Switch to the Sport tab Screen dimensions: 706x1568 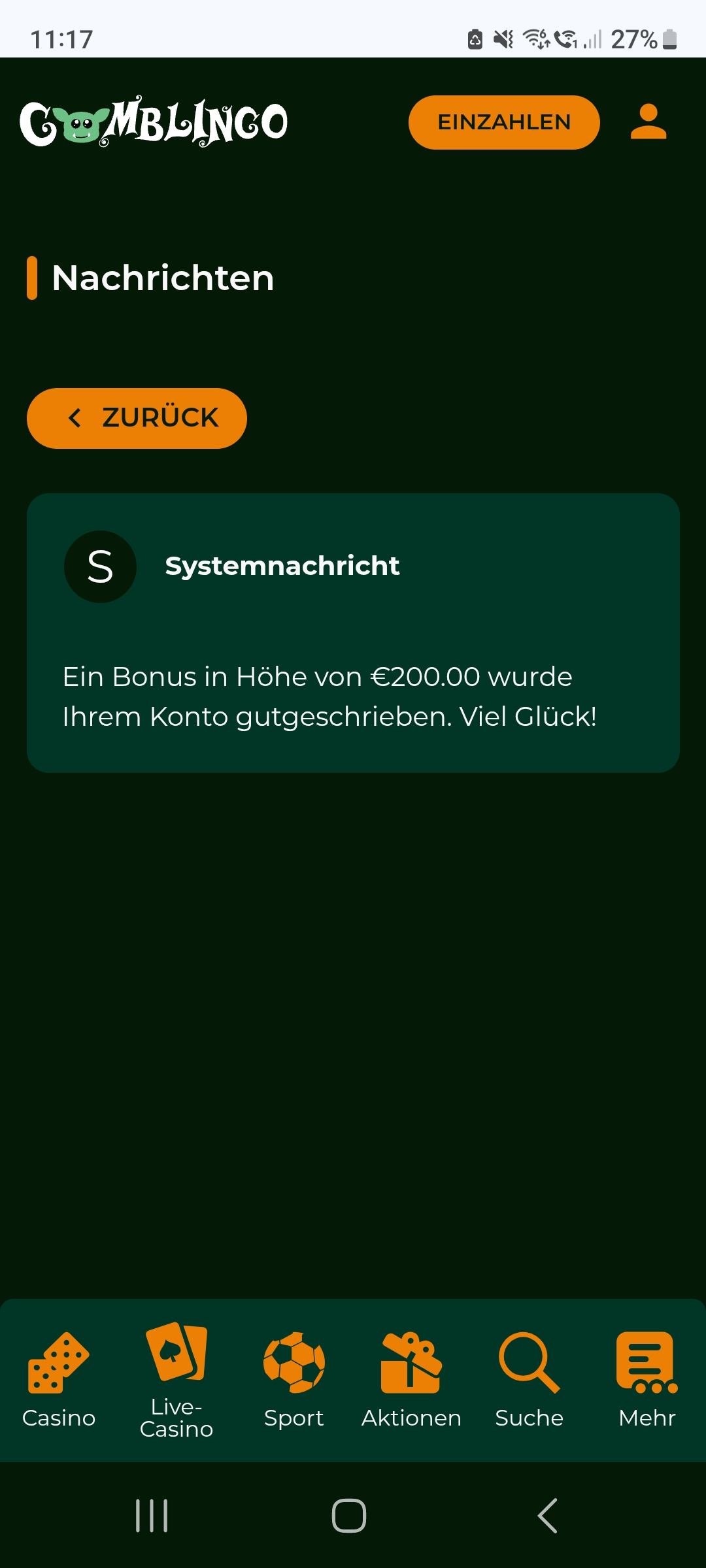294,1380
